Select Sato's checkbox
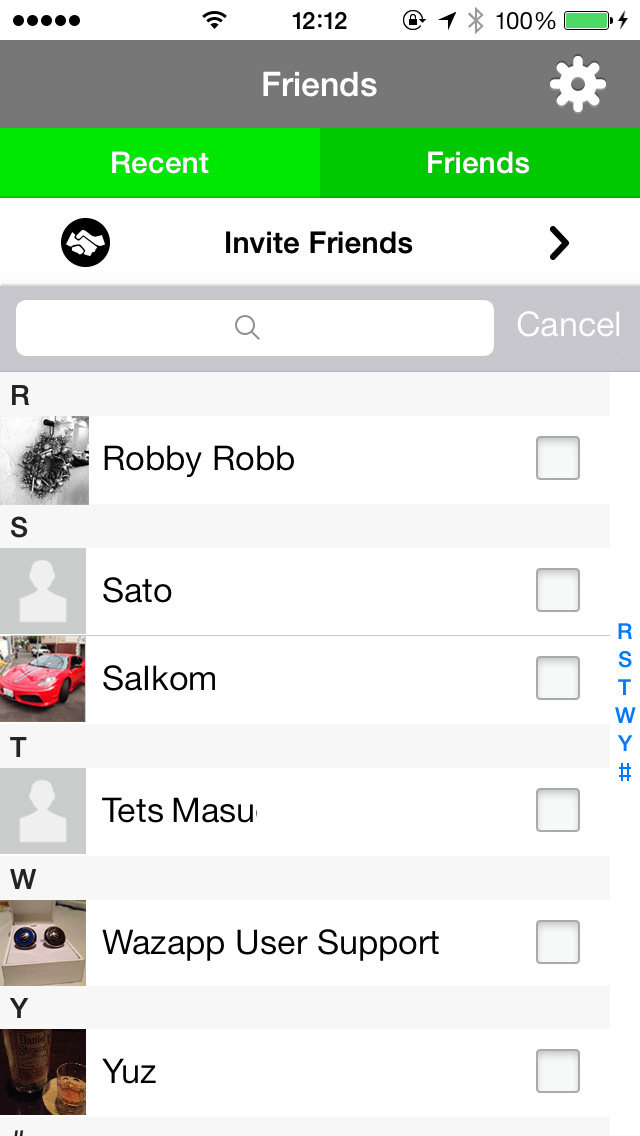Viewport: 640px width, 1136px height. (557, 590)
